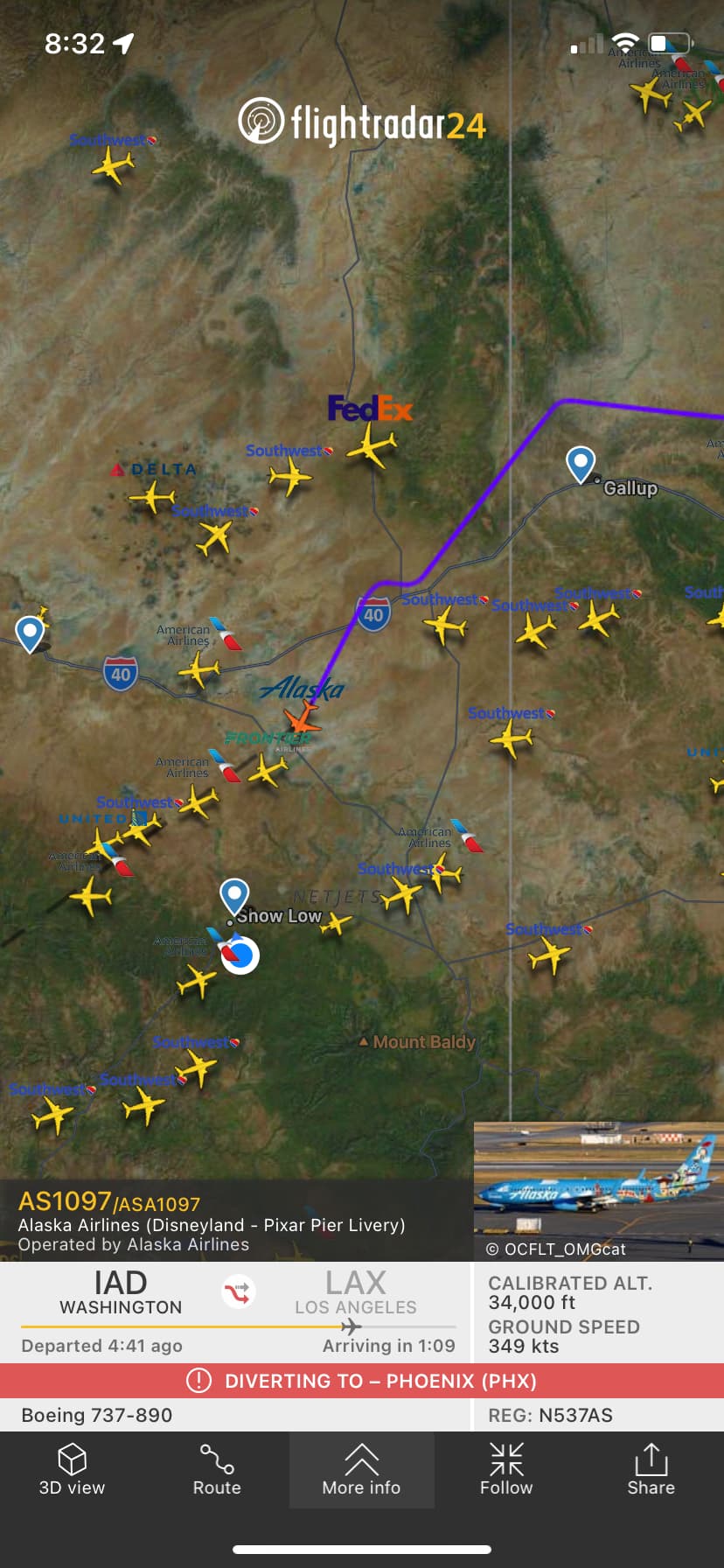Expand More info panel

(361, 1471)
